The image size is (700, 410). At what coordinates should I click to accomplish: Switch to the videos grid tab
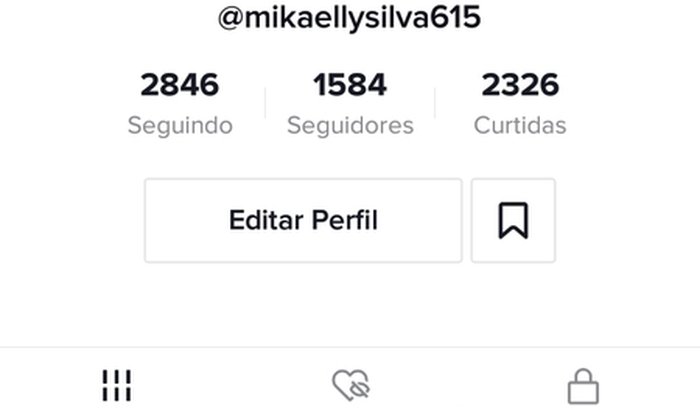(x=117, y=385)
